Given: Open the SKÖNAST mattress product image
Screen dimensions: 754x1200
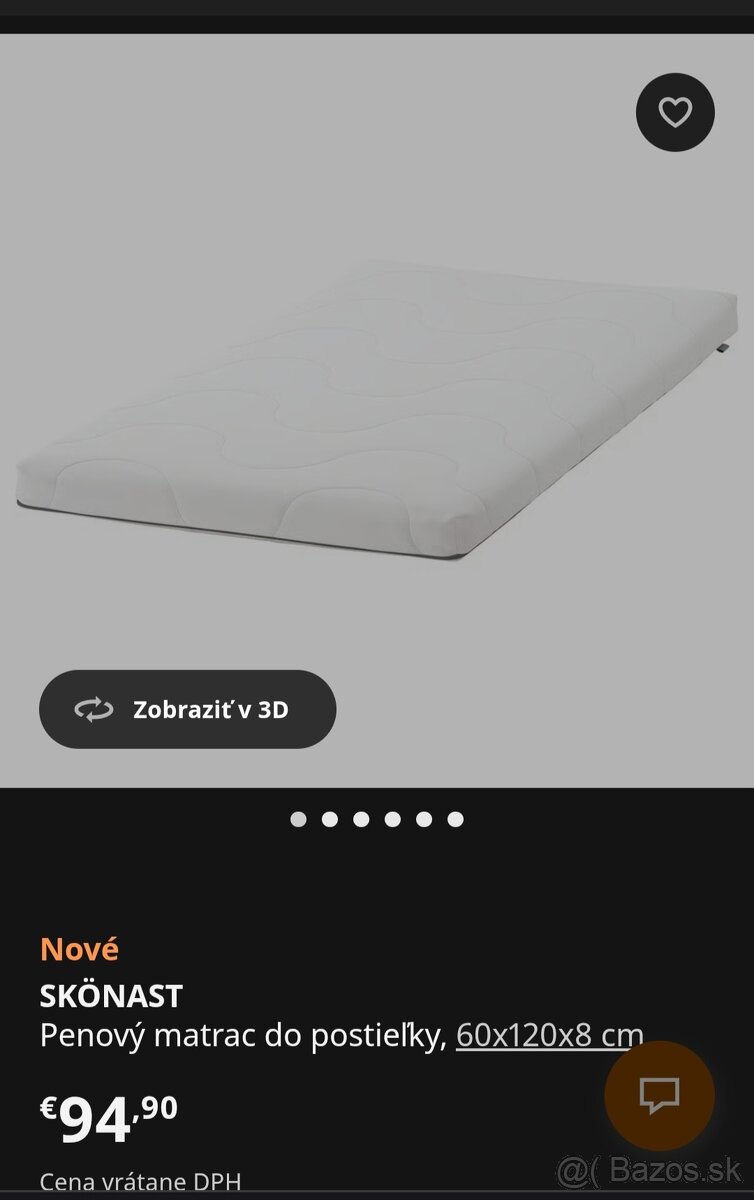Looking at the screenshot, I should [377, 410].
